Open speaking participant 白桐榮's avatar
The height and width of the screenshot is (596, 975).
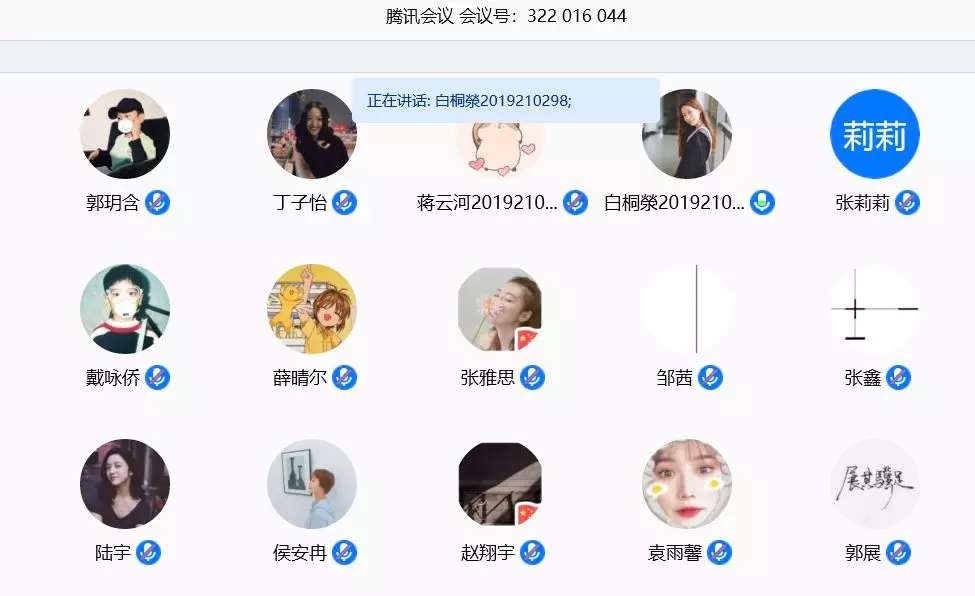coord(687,136)
